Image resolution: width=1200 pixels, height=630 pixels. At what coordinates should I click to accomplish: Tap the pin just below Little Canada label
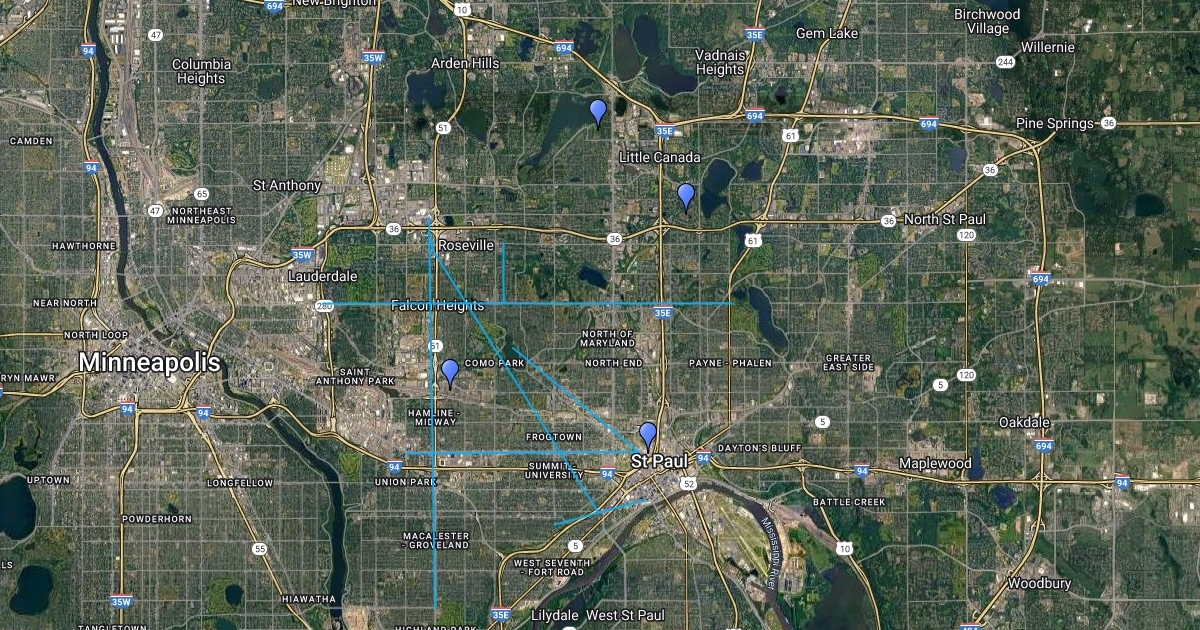point(685,196)
